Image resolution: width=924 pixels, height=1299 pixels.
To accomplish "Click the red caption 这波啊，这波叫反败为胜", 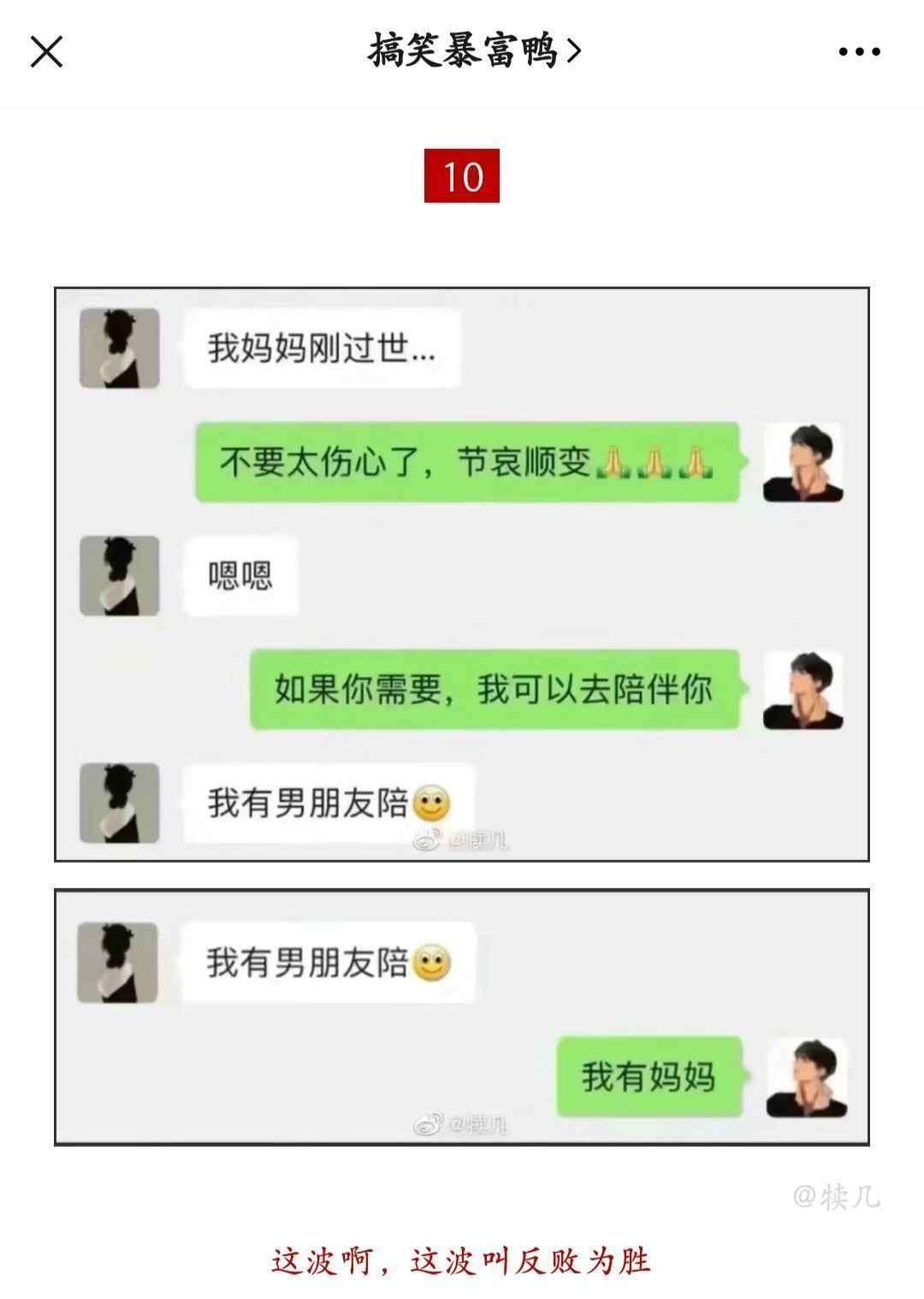I will point(462,1260).
